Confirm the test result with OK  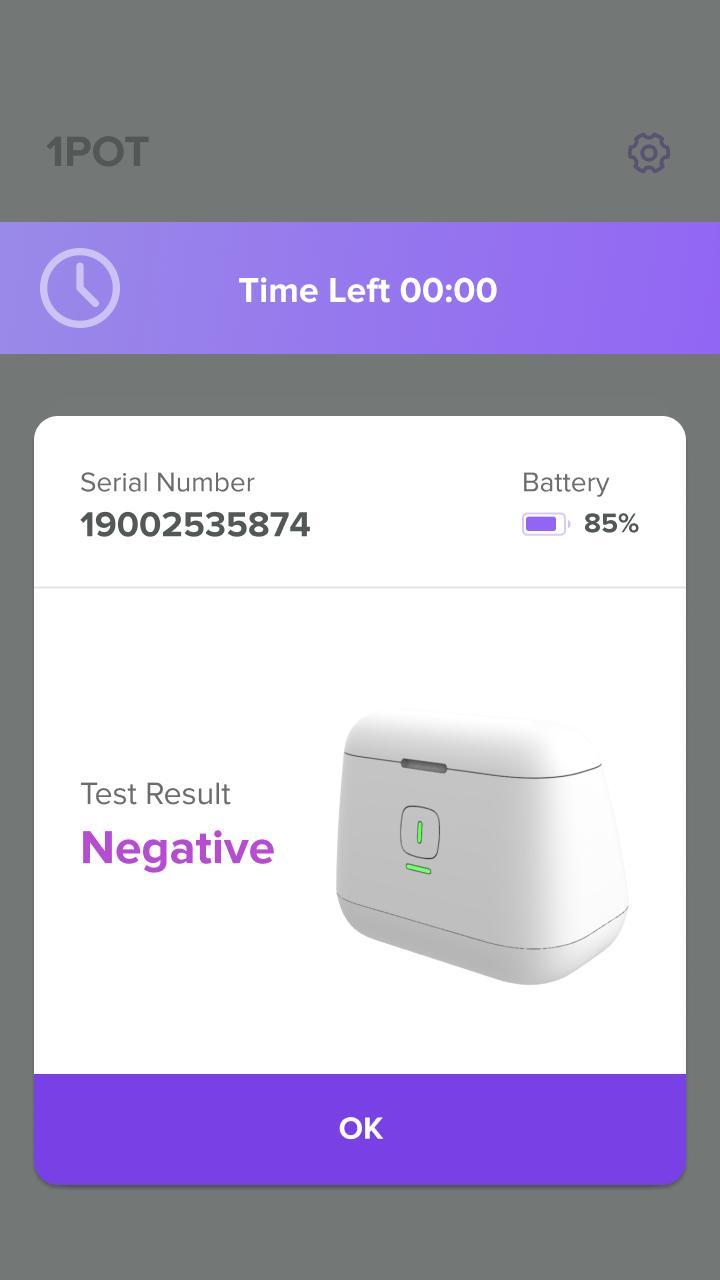pyautogui.click(x=360, y=1128)
